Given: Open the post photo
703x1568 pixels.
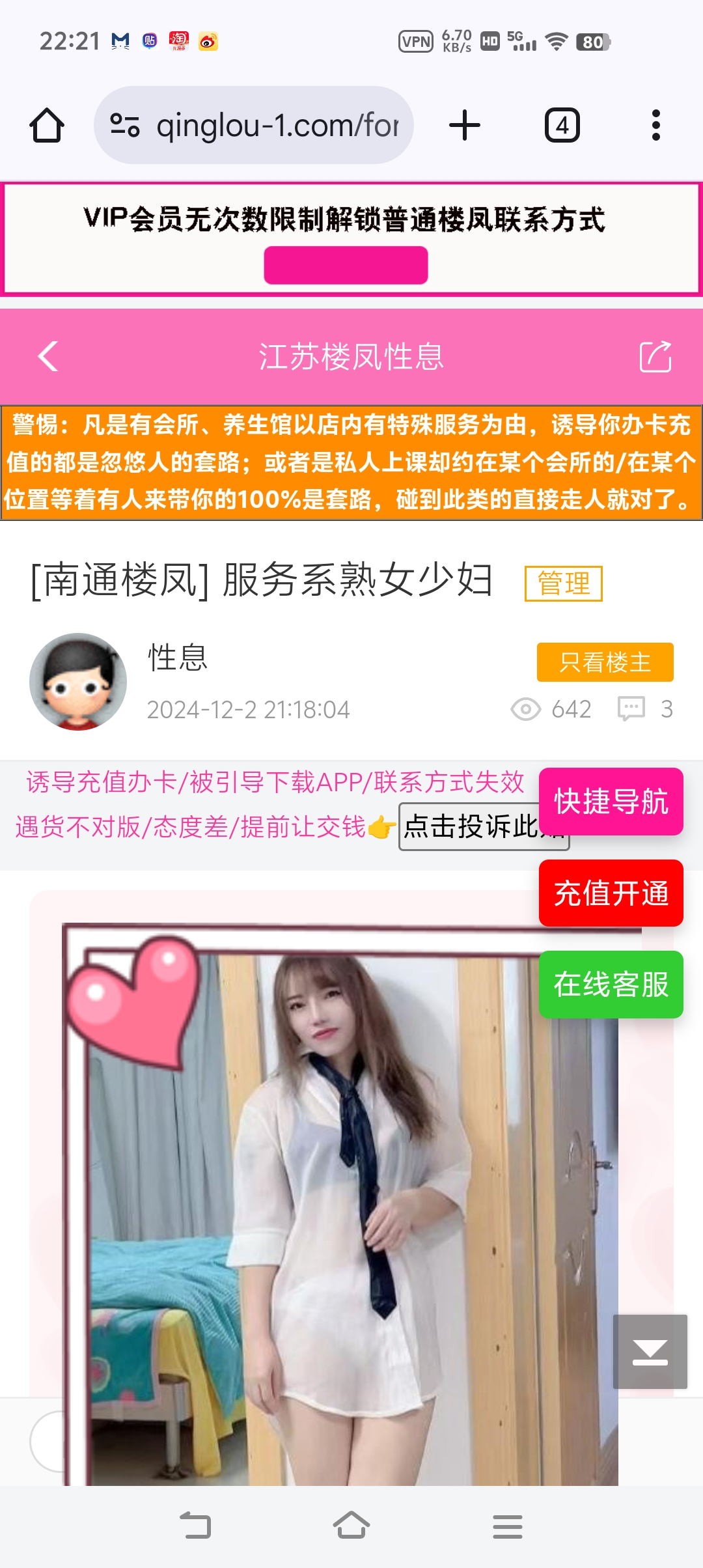Looking at the screenshot, I should click(338, 1205).
